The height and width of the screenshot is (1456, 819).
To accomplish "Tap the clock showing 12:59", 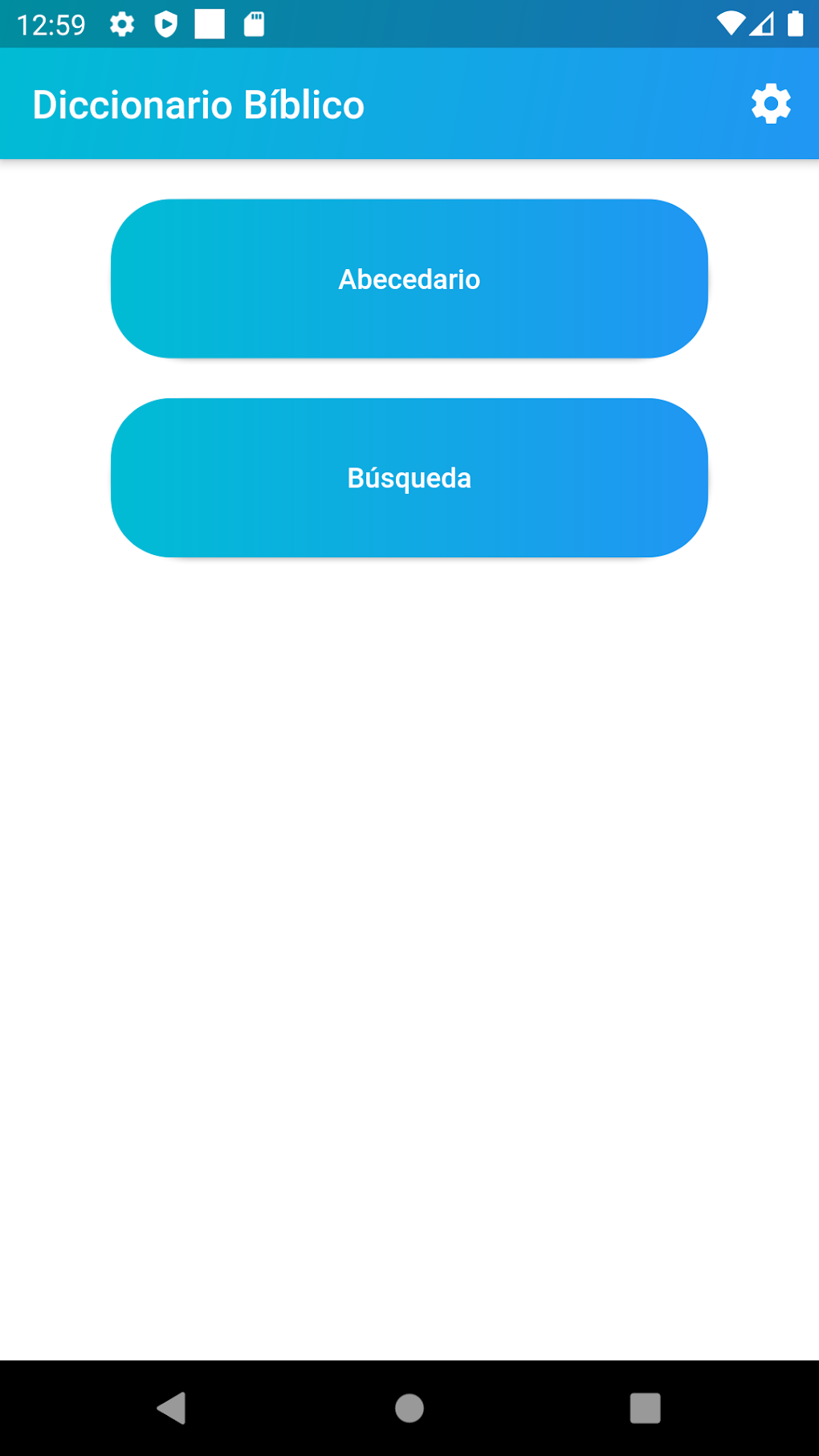I will click(x=53, y=24).
